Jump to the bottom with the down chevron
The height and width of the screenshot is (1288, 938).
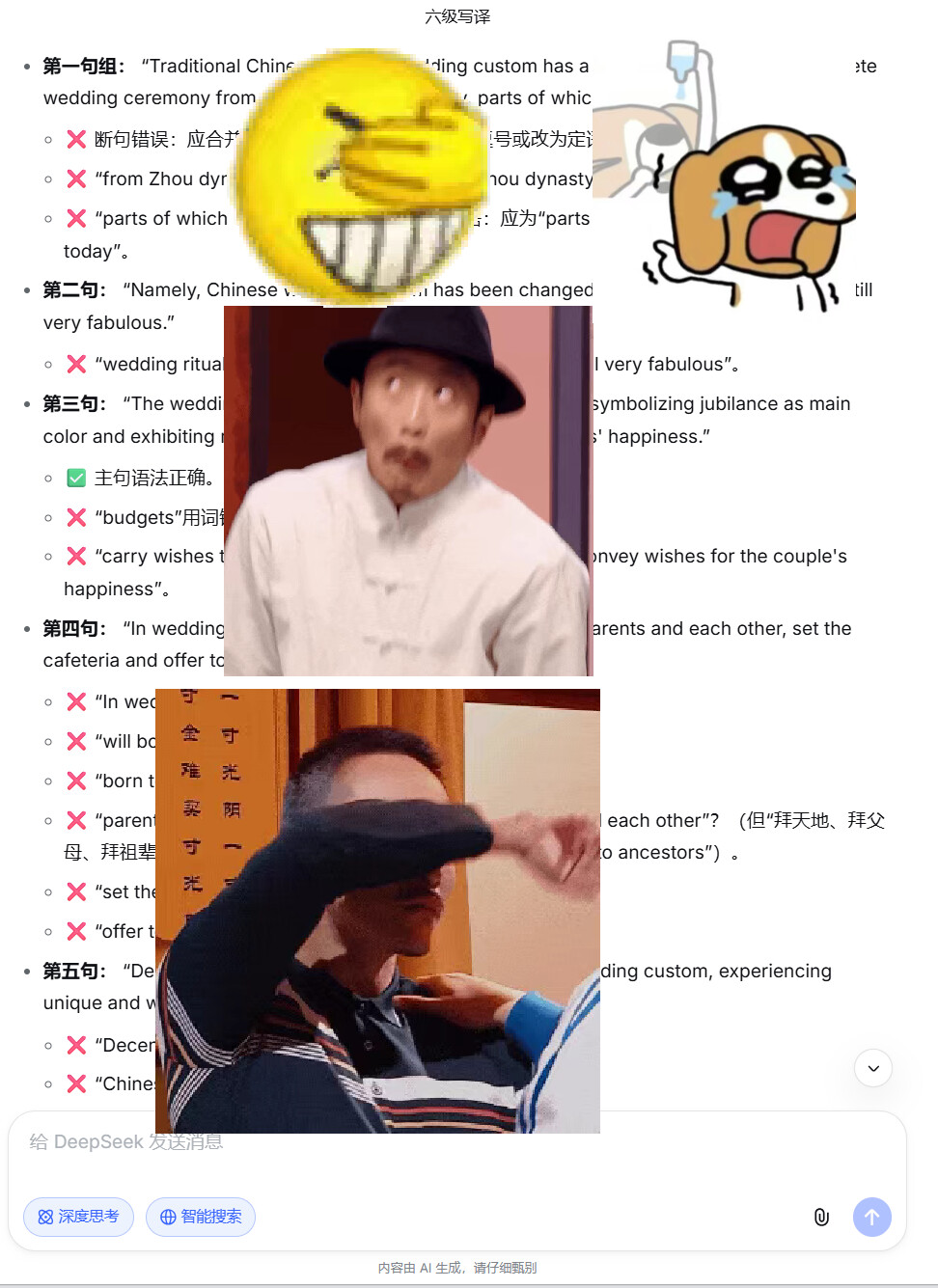pyautogui.click(x=872, y=1068)
